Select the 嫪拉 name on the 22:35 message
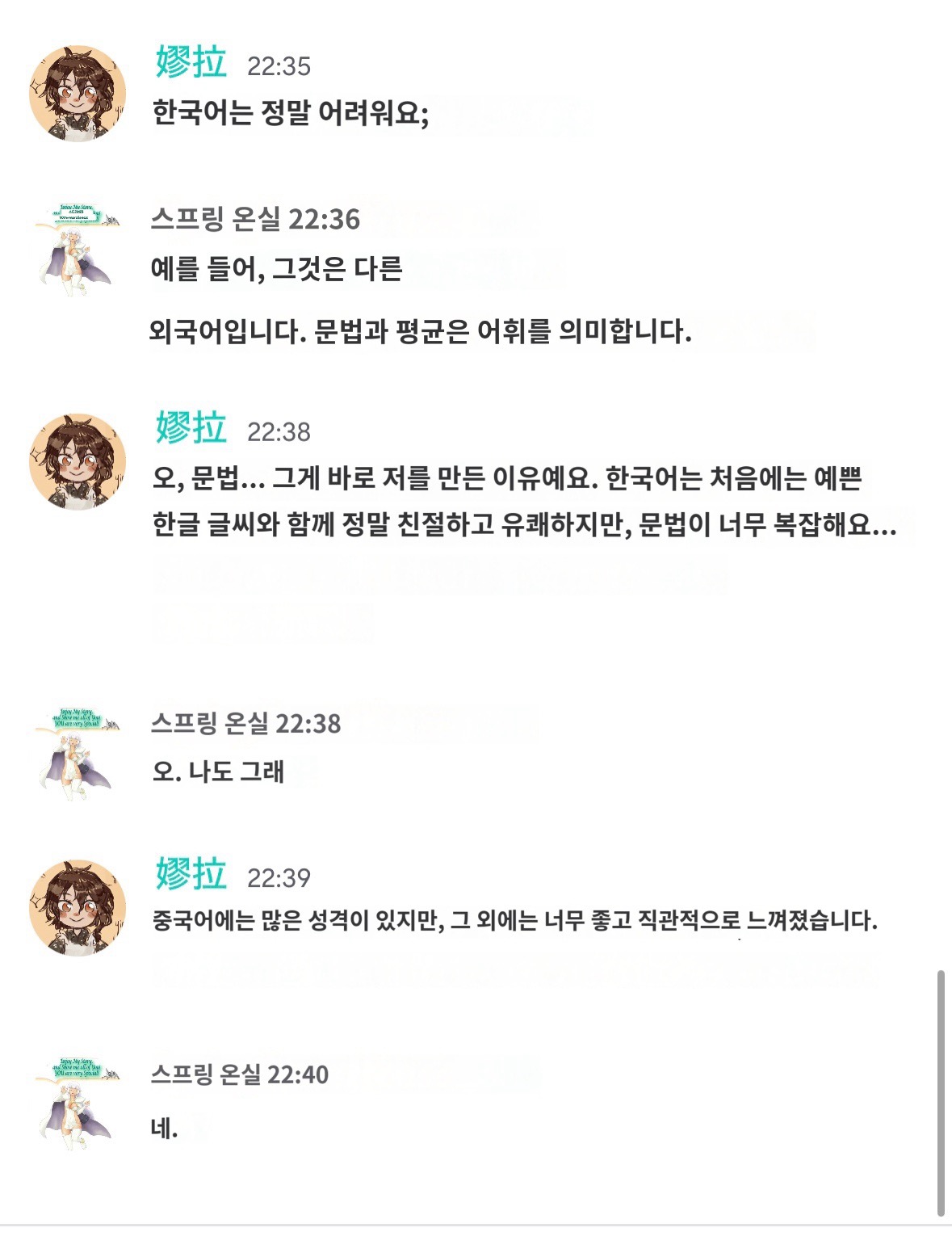The width and height of the screenshot is (952, 1236). (x=191, y=62)
